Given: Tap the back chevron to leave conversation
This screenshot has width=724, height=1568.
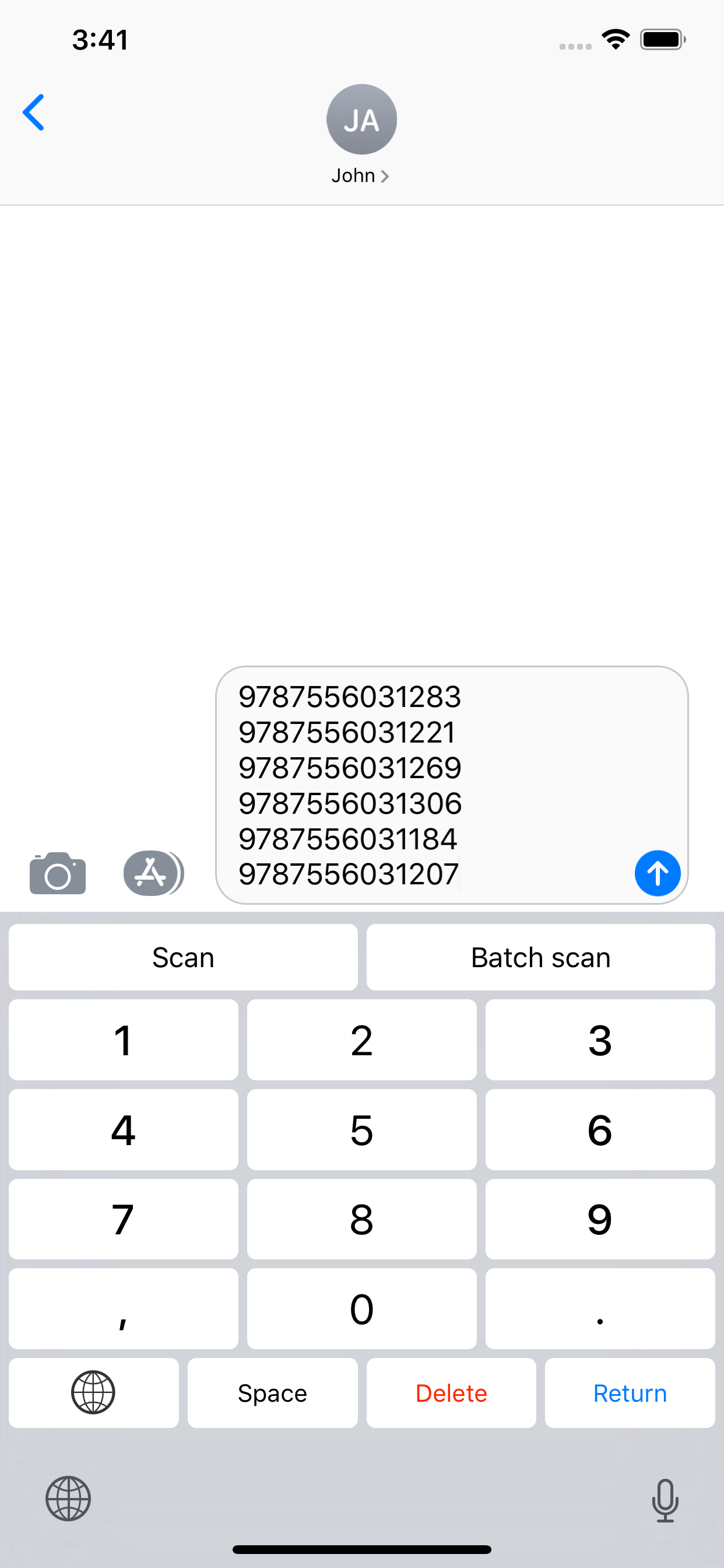Looking at the screenshot, I should 33,112.
